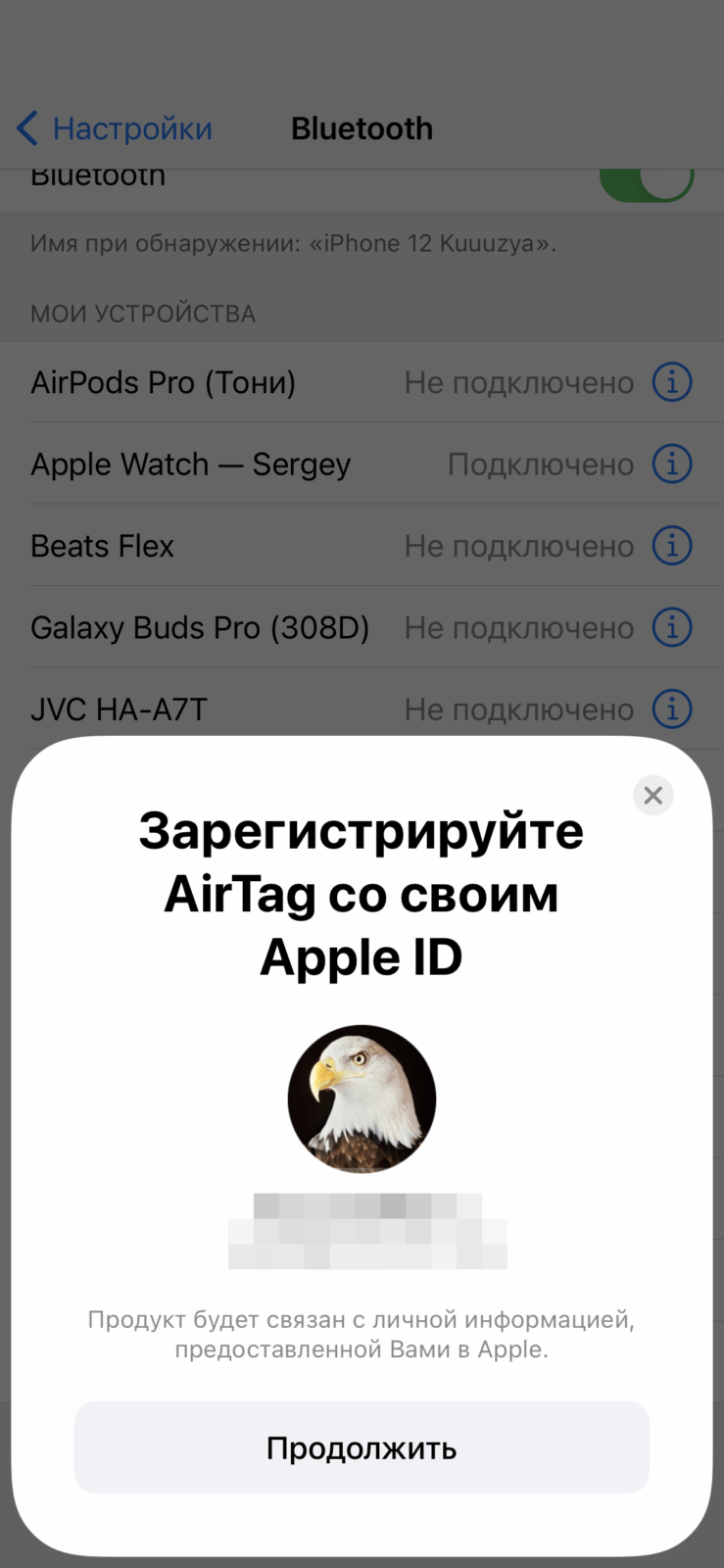The image size is (724, 1568).
Task: Open info for Beats Flex
Action: (672, 546)
